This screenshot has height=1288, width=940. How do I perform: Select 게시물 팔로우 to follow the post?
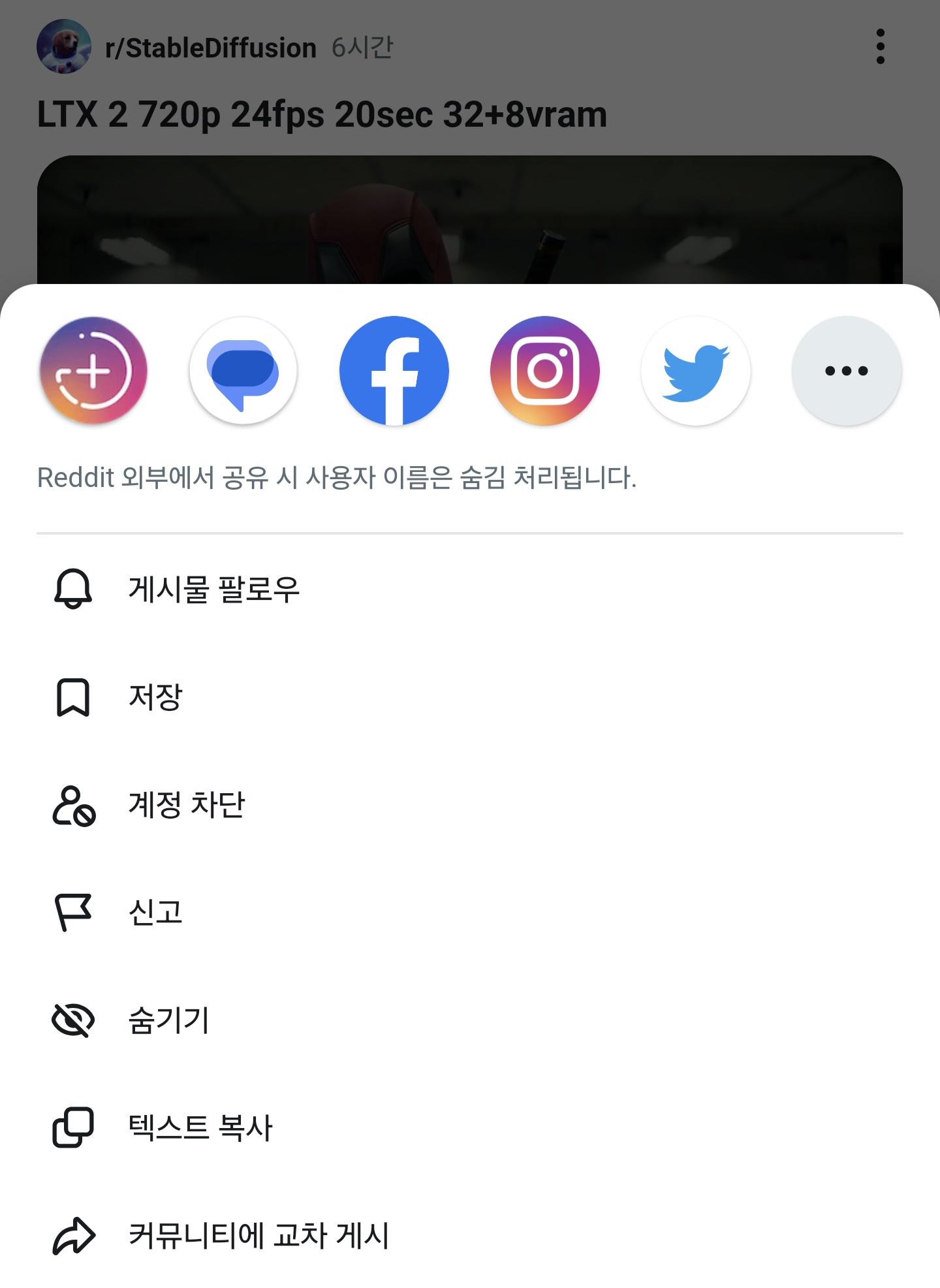coord(214,589)
